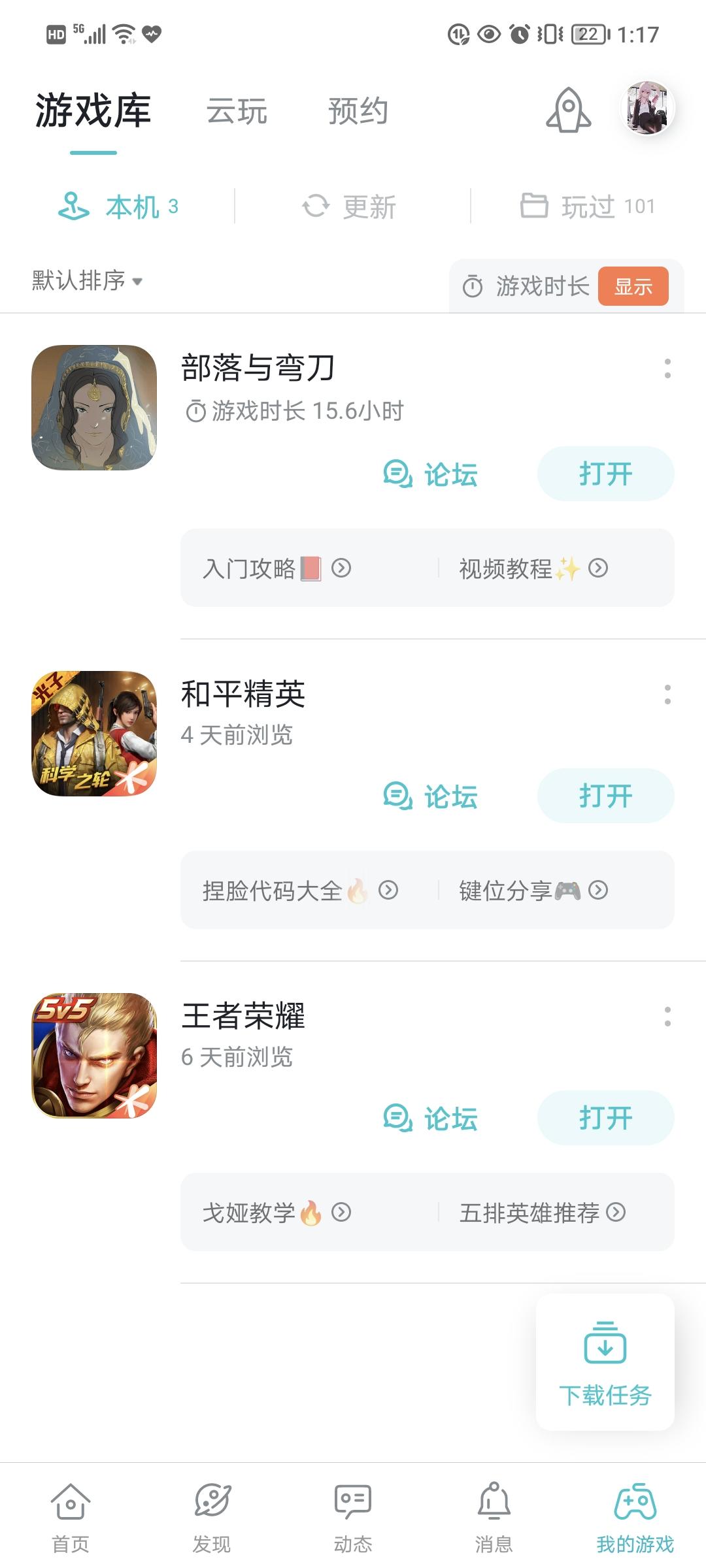Open the 论坛 forum for 王者荣耀
Image resolution: width=706 pixels, height=1568 pixels.
431,1117
